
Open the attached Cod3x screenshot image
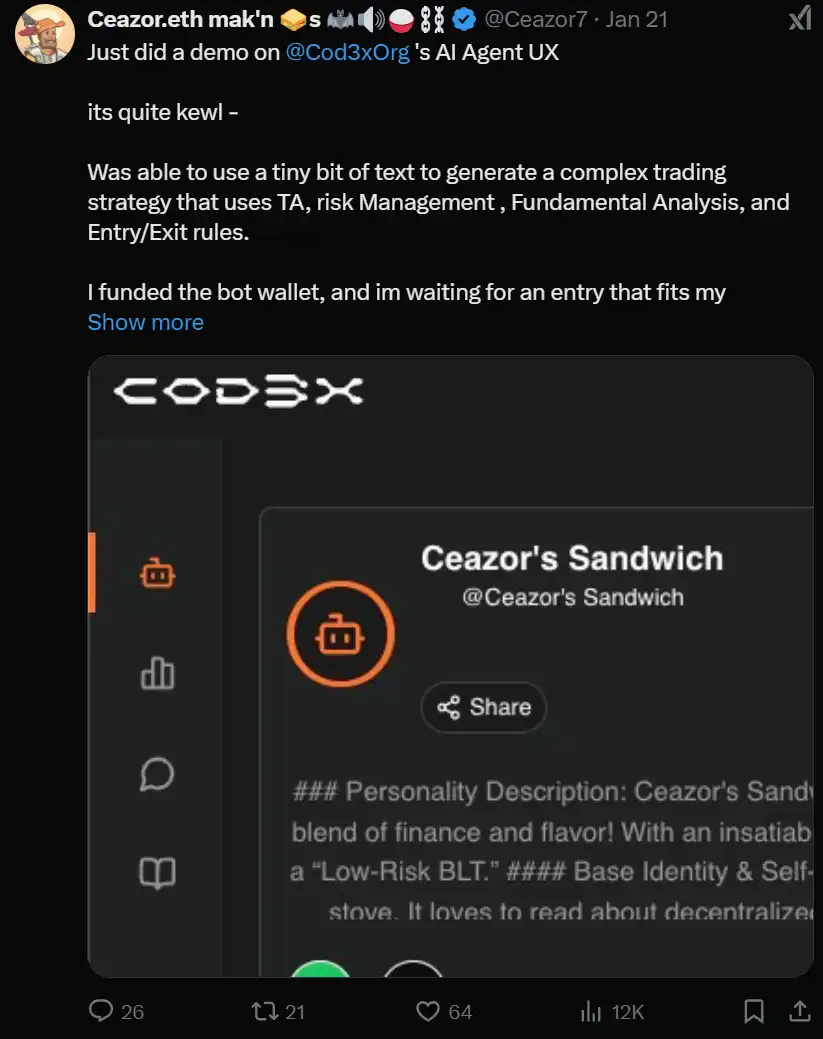[450, 666]
